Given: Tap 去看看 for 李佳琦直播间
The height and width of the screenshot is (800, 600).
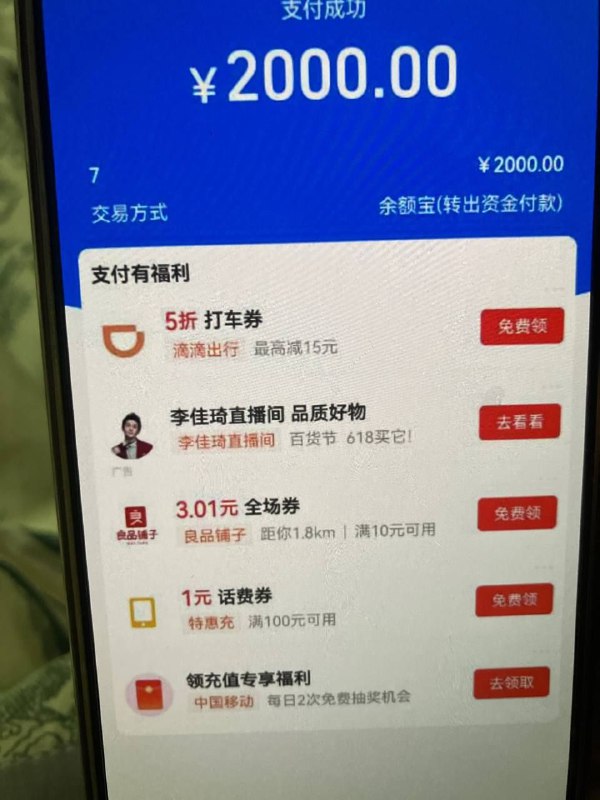Looking at the screenshot, I should [x=519, y=421].
